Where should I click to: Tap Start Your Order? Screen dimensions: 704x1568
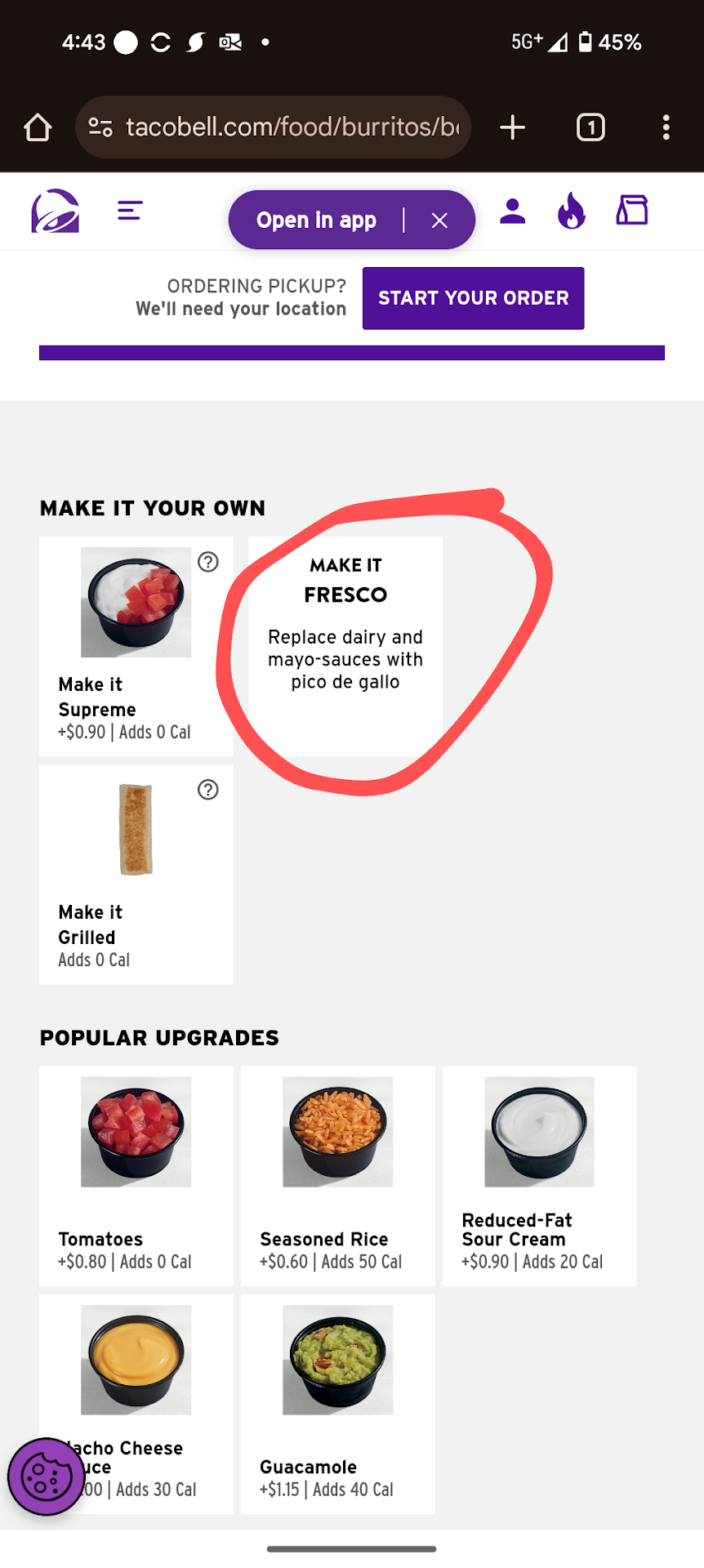coord(473,298)
